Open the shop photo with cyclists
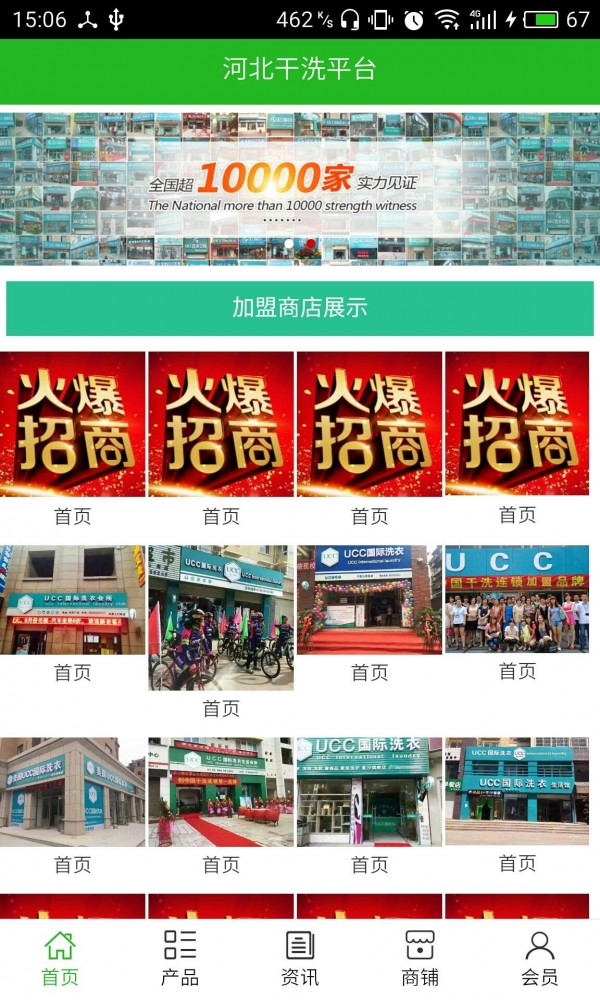 point(221,618)
